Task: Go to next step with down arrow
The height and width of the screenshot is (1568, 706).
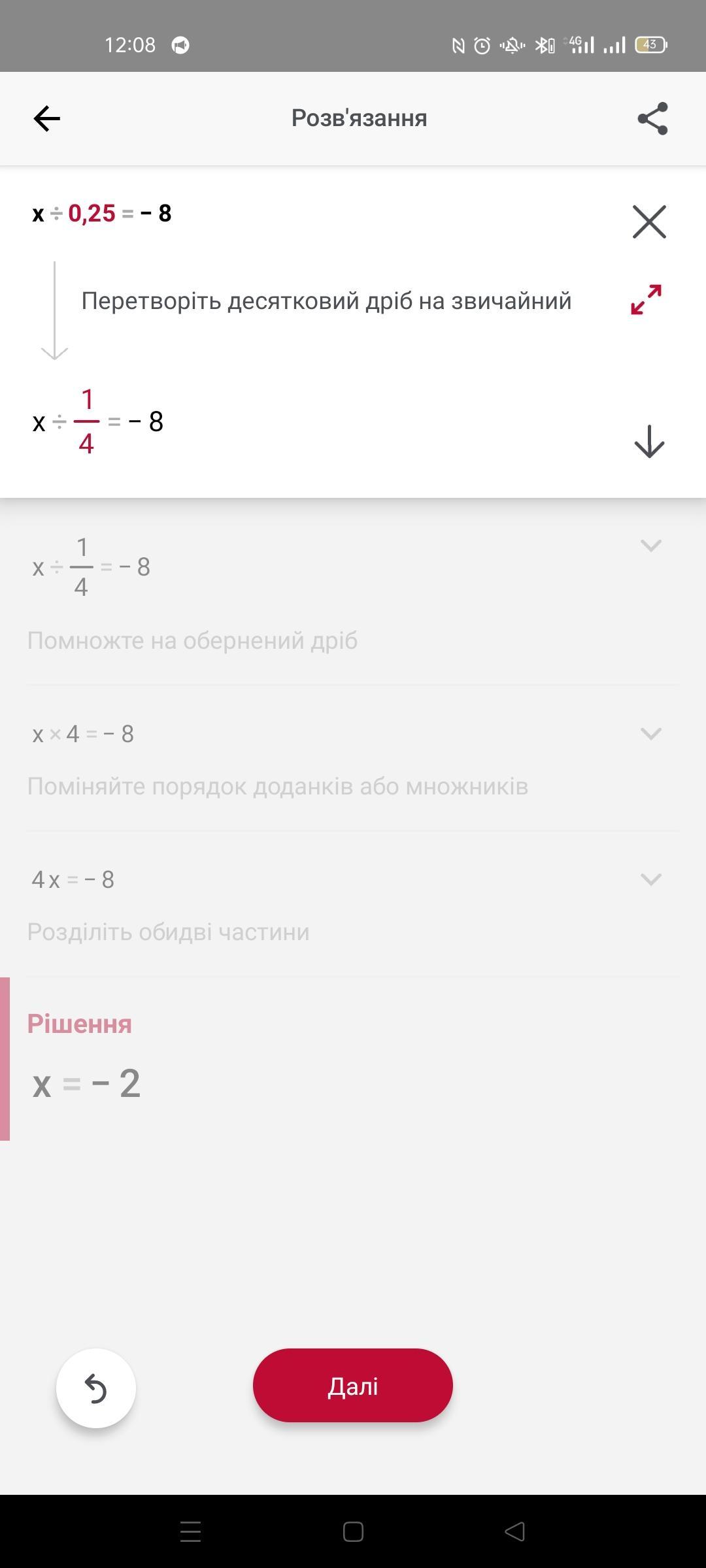Action: [648, 442]
